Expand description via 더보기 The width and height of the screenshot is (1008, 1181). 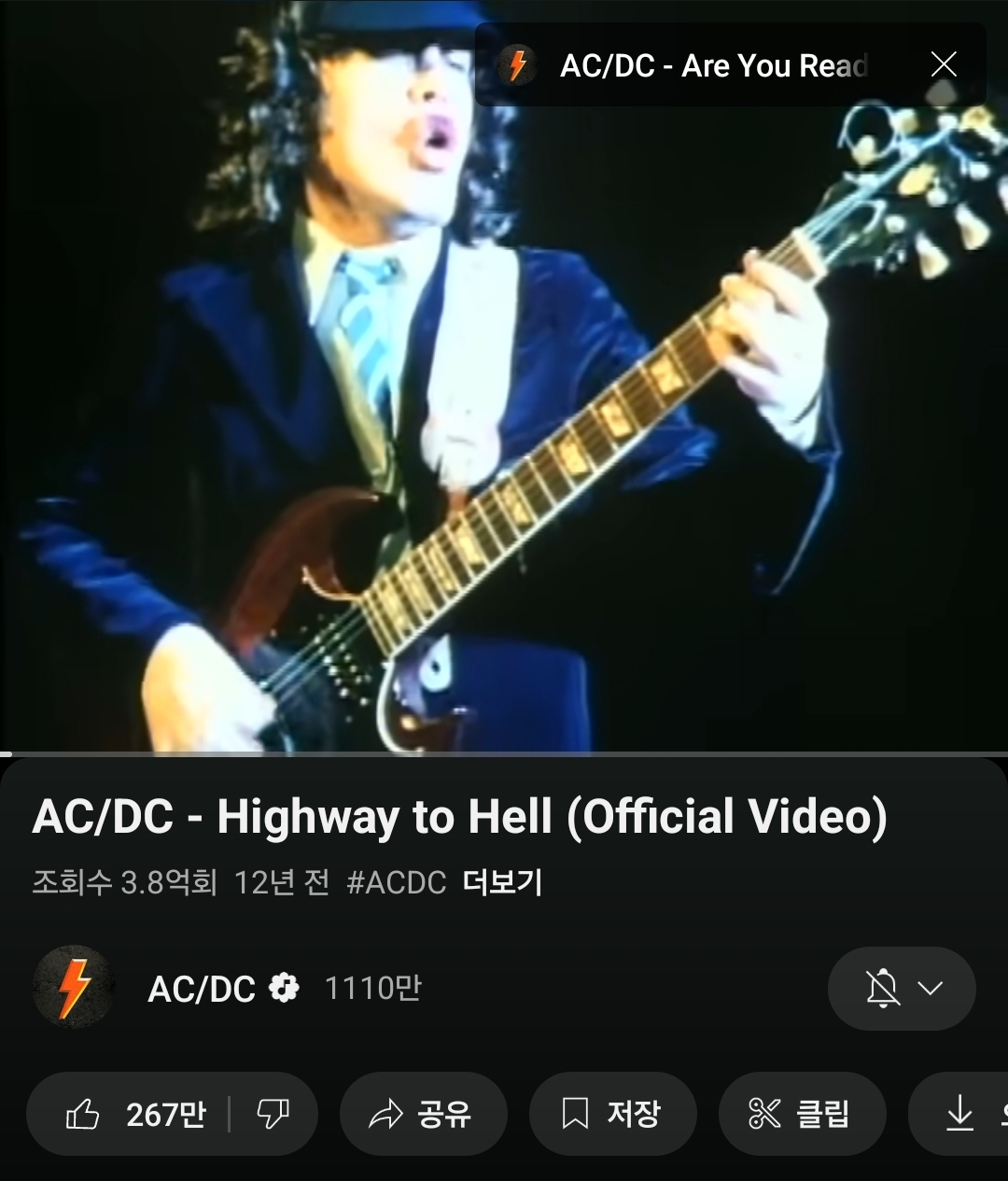[502, 882]
